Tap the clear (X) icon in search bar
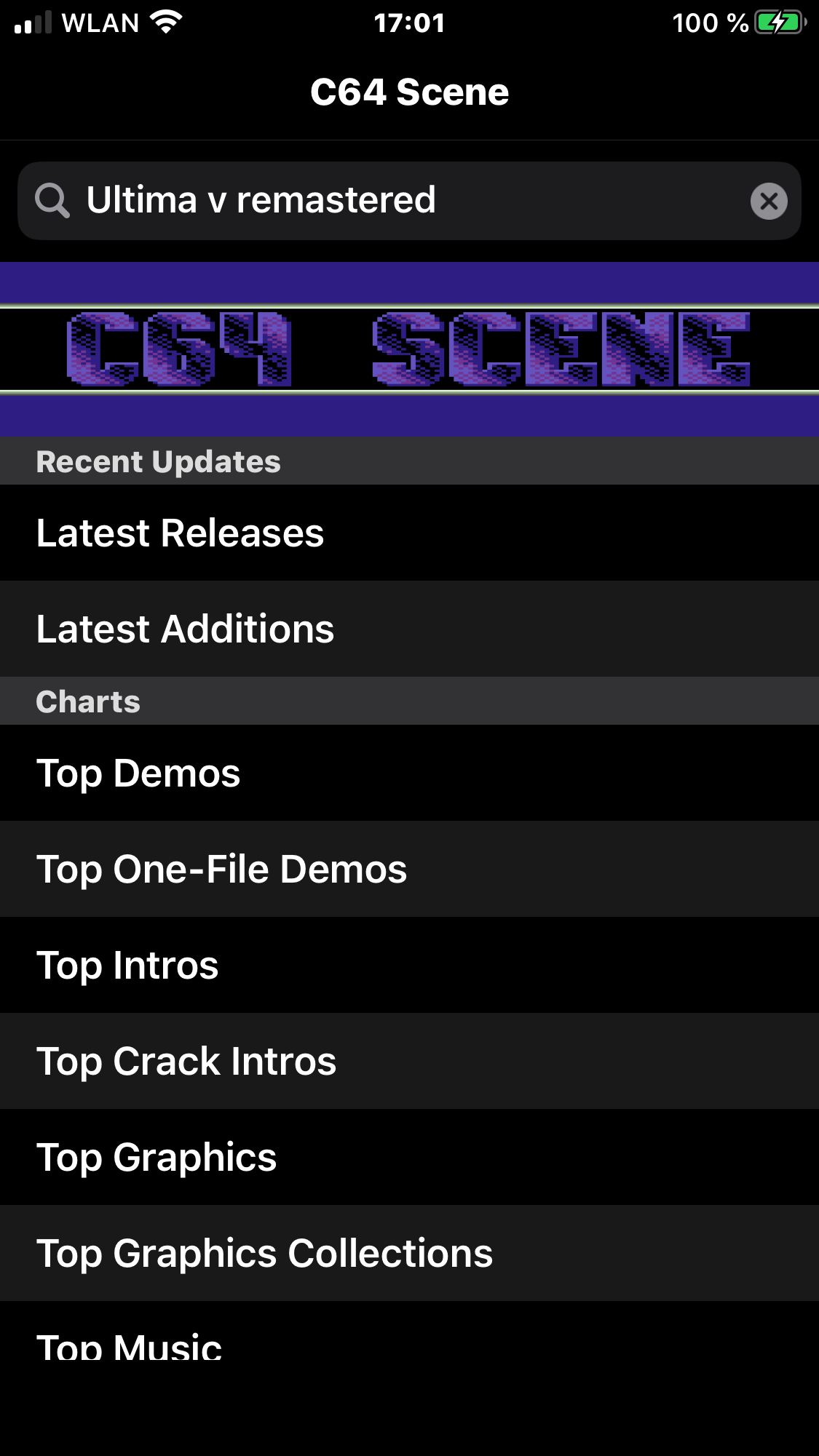This screenshot has height=1456, width=819. [769, 201]
